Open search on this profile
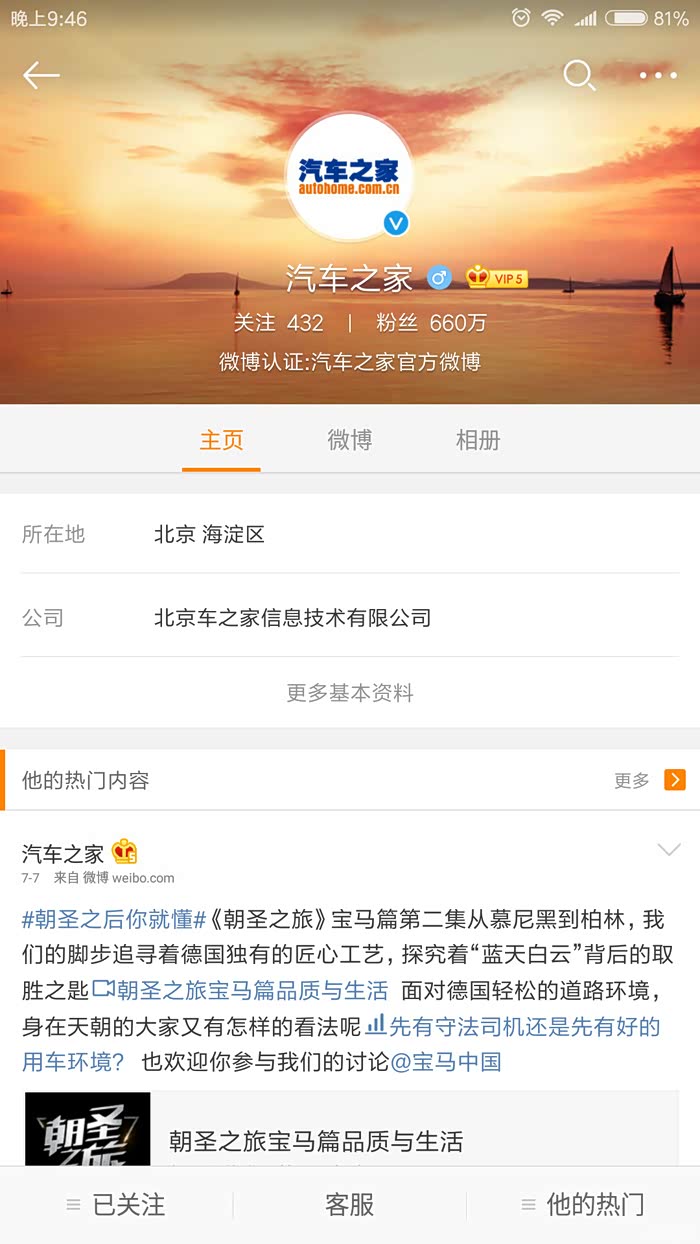The width and height of the screenshot is (700, 1244). [579, 75]
